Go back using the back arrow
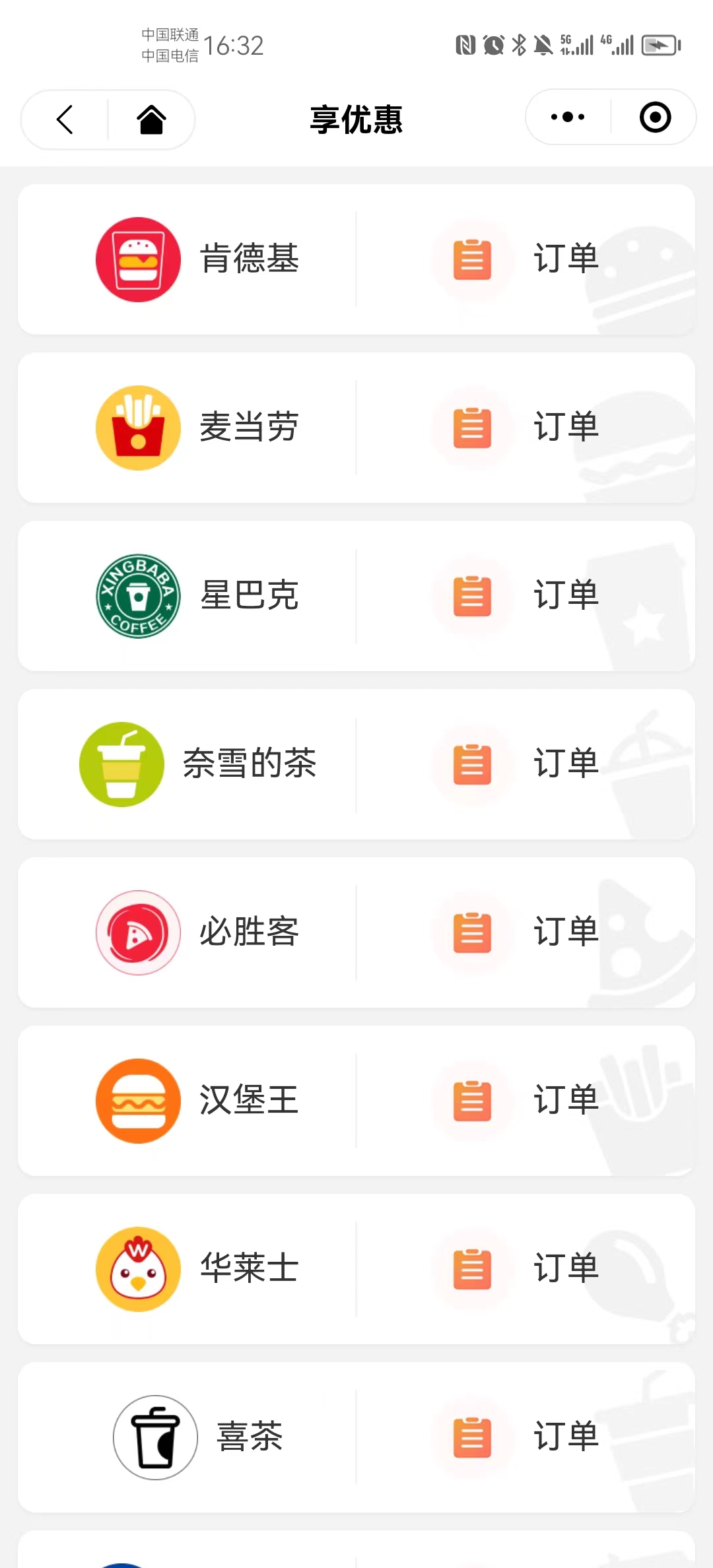 65,119
